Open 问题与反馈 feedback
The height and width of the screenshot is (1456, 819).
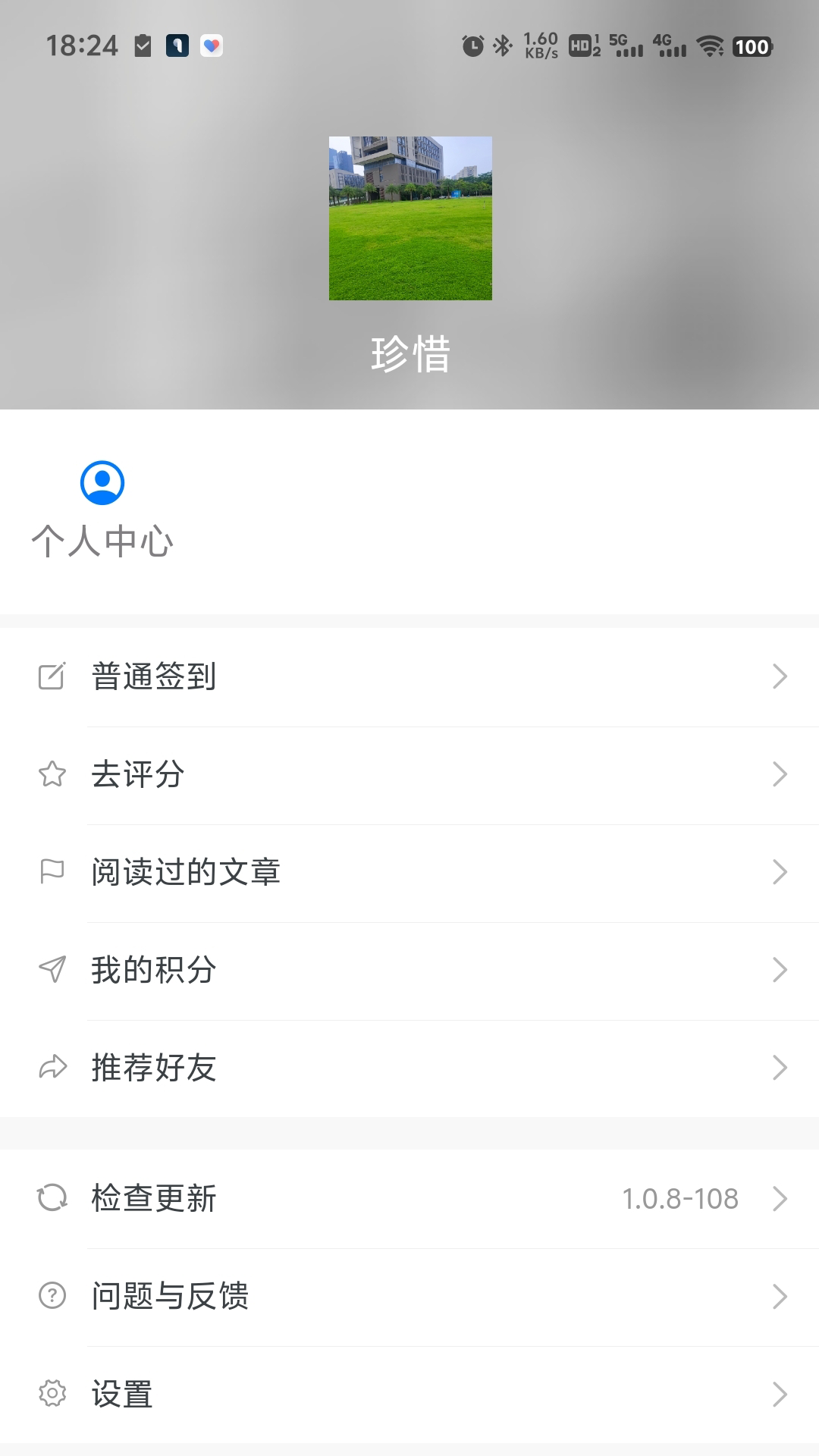[x=409, y=1296]
